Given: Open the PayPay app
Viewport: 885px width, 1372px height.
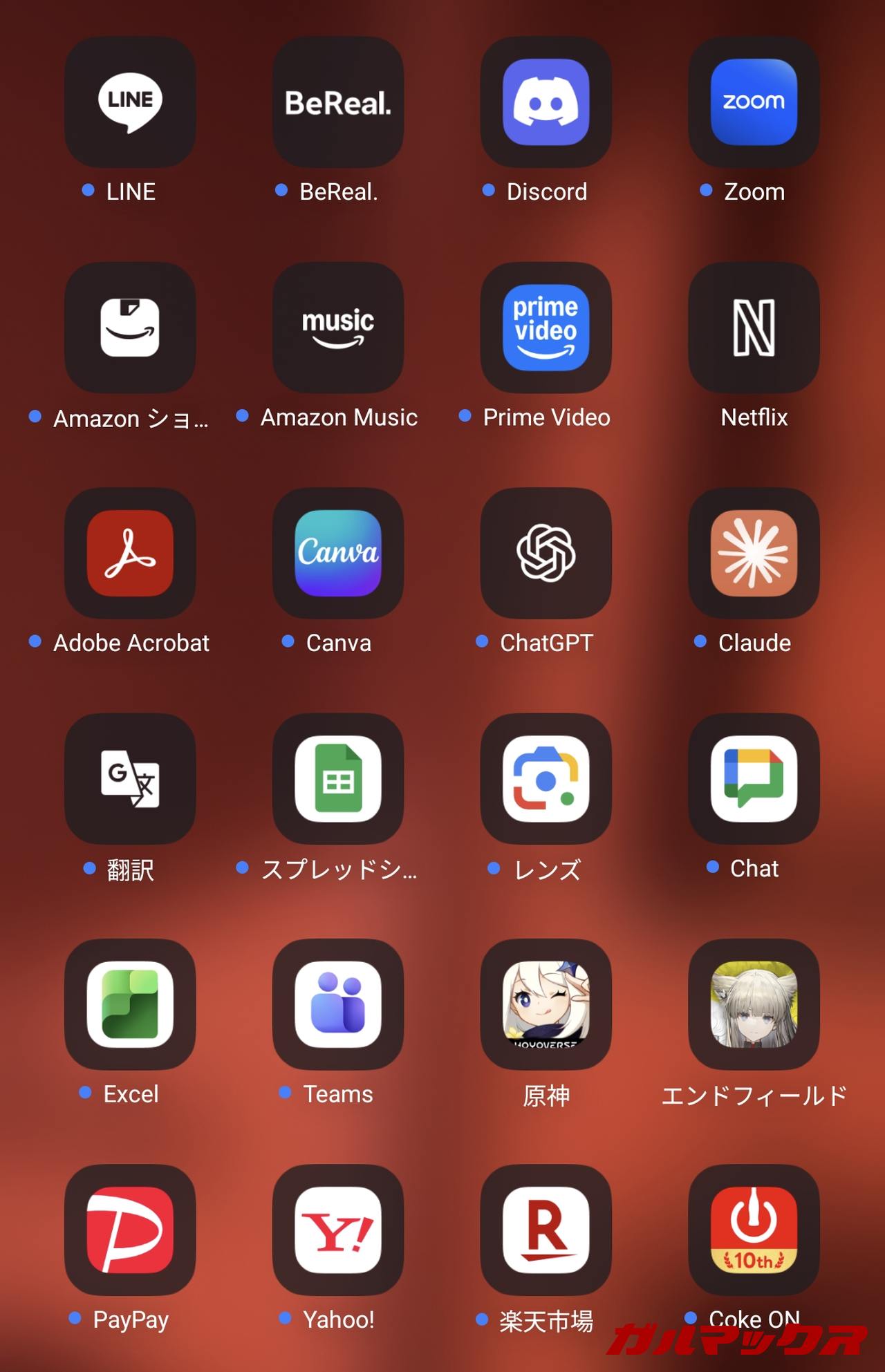Looking at the screenshot, I should pyautogui.click(x=130, y=1230).
